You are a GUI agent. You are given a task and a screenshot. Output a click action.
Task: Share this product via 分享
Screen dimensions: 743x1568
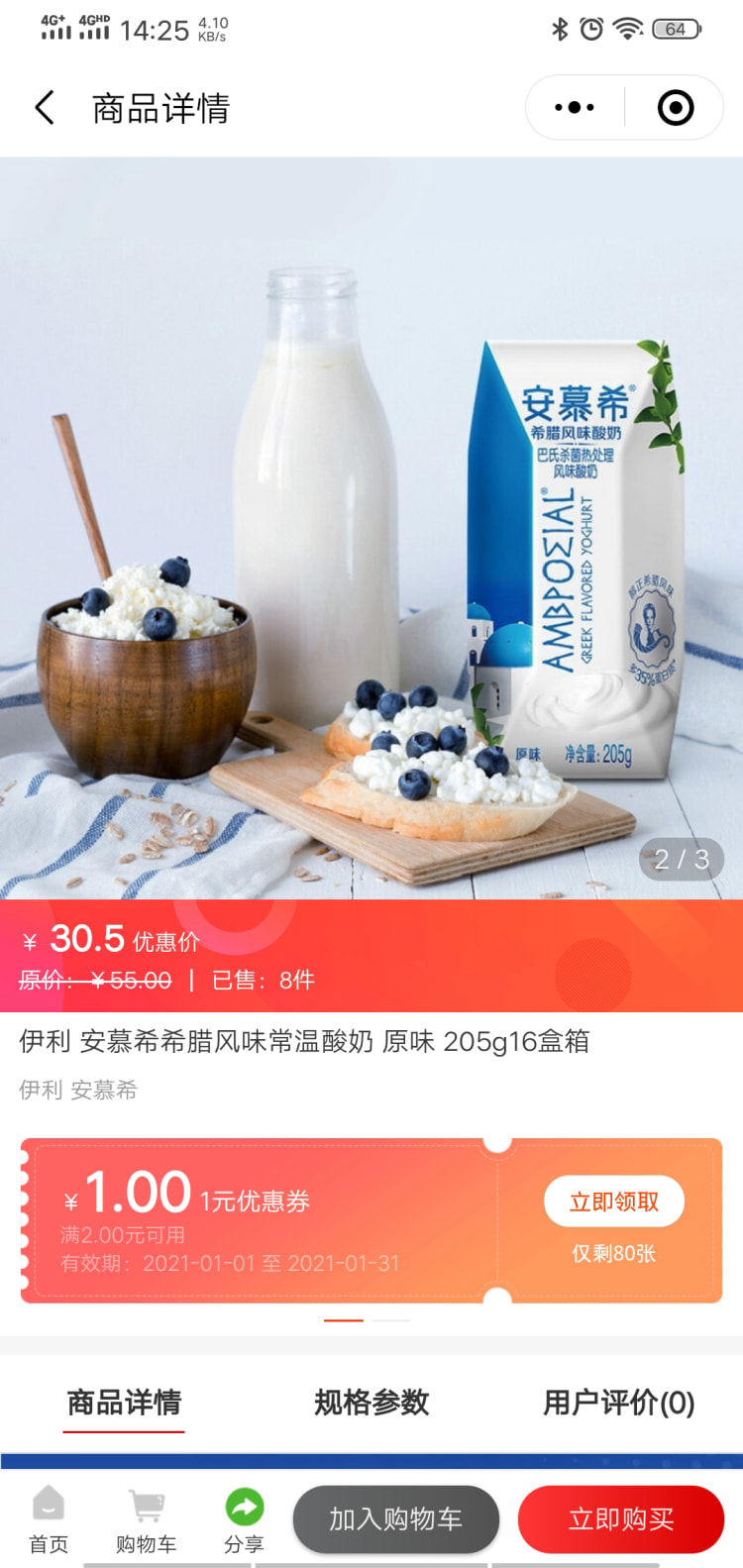[x=244, y=1520]
